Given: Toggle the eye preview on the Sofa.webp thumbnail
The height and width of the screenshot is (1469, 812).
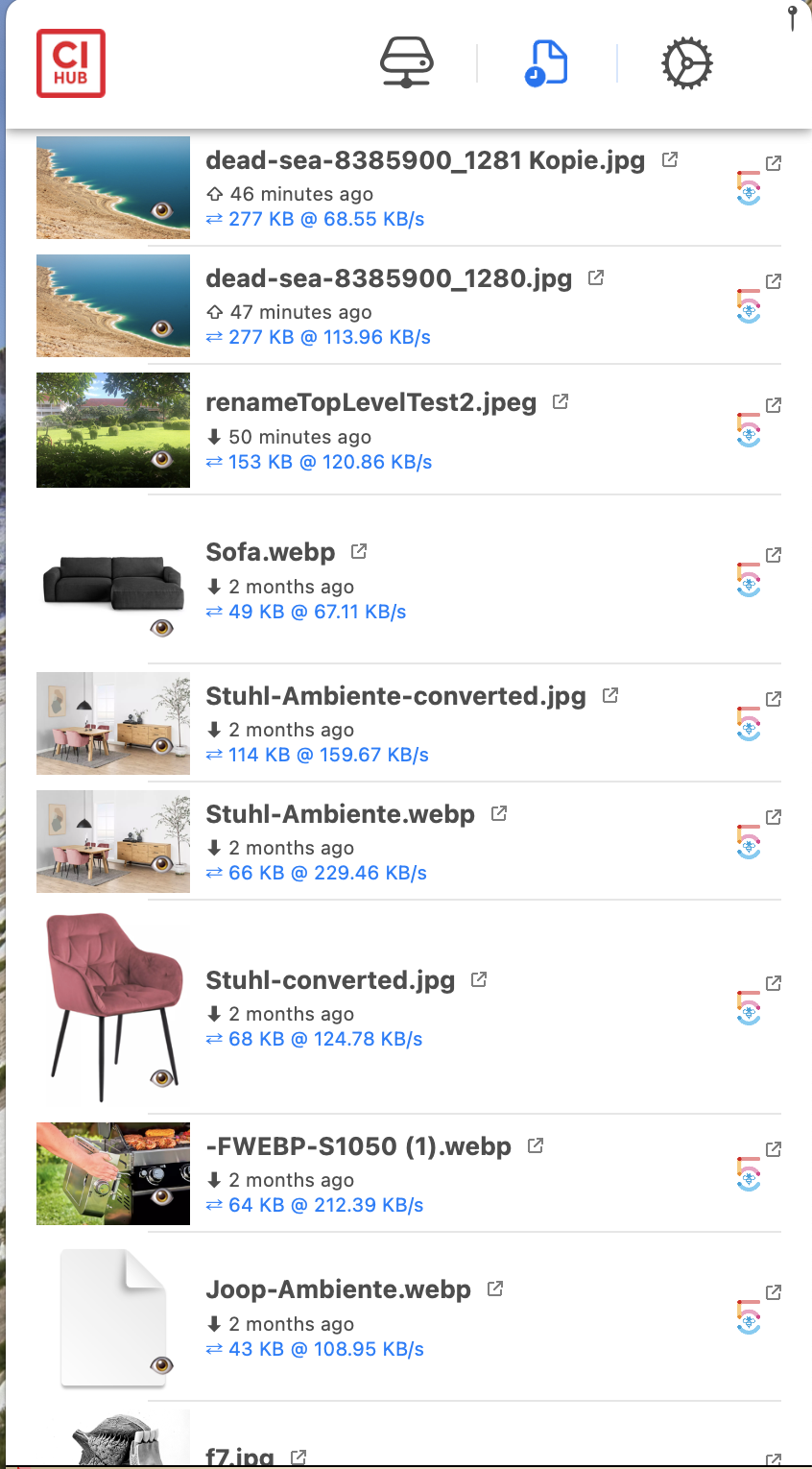Looking at the screenshot, I should click(x=163, y=629).
